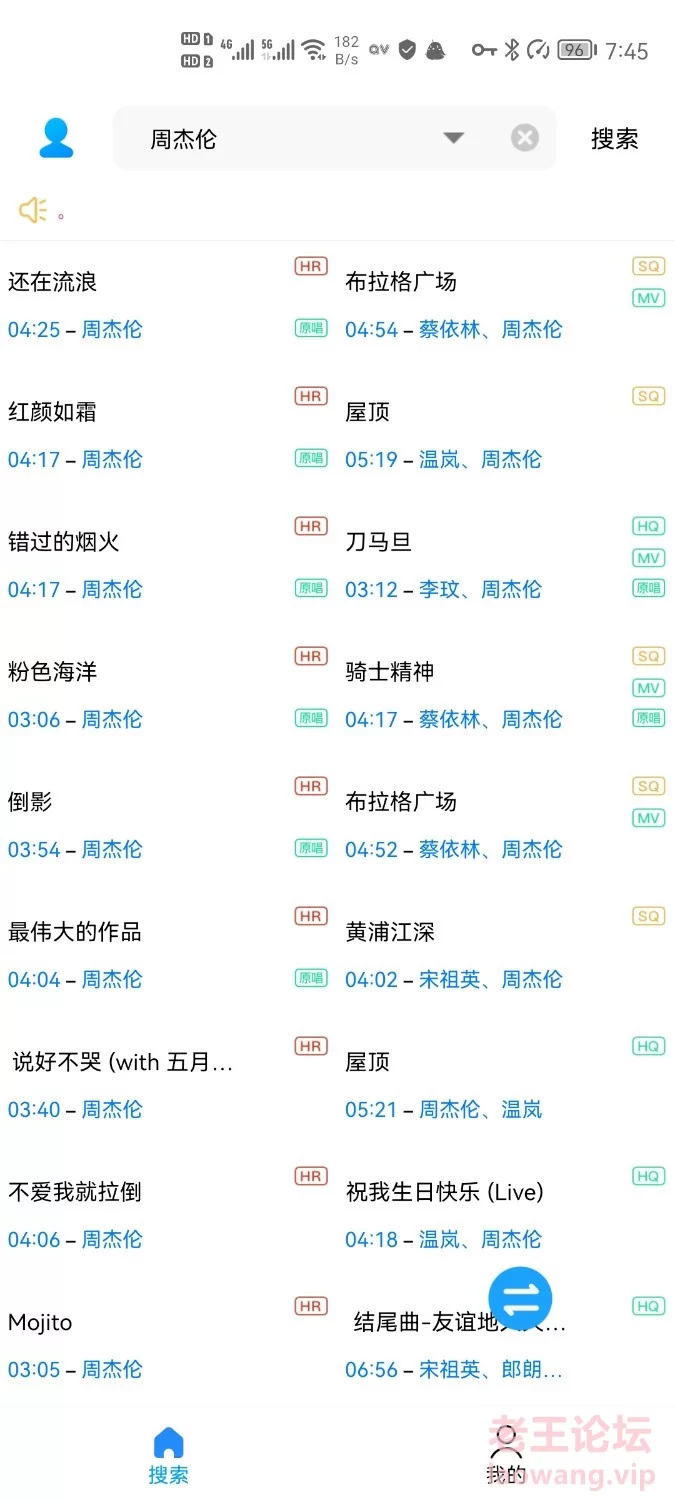
Task: Tap the 搜索 button
Action: point(614,139)
